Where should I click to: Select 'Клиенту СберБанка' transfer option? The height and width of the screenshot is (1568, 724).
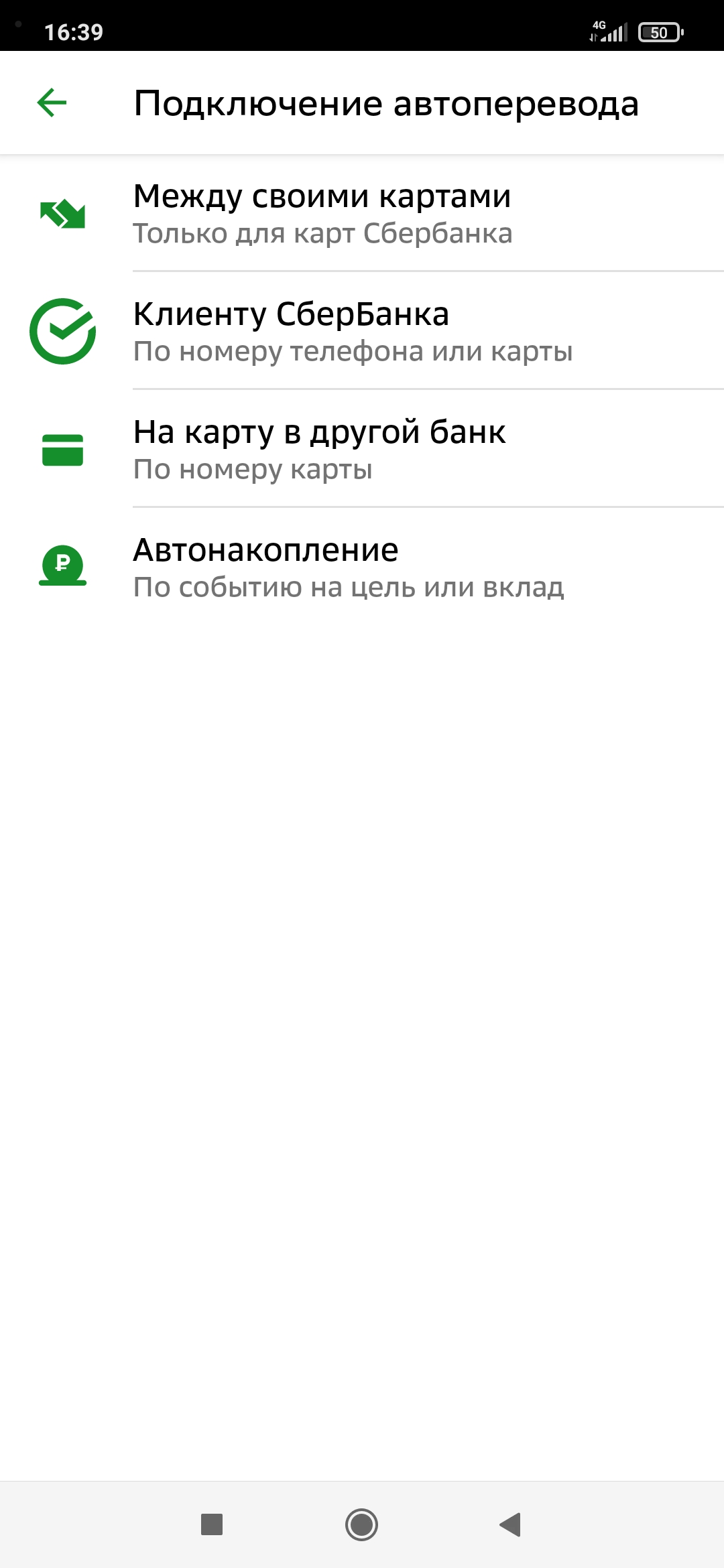click(362, 331)
